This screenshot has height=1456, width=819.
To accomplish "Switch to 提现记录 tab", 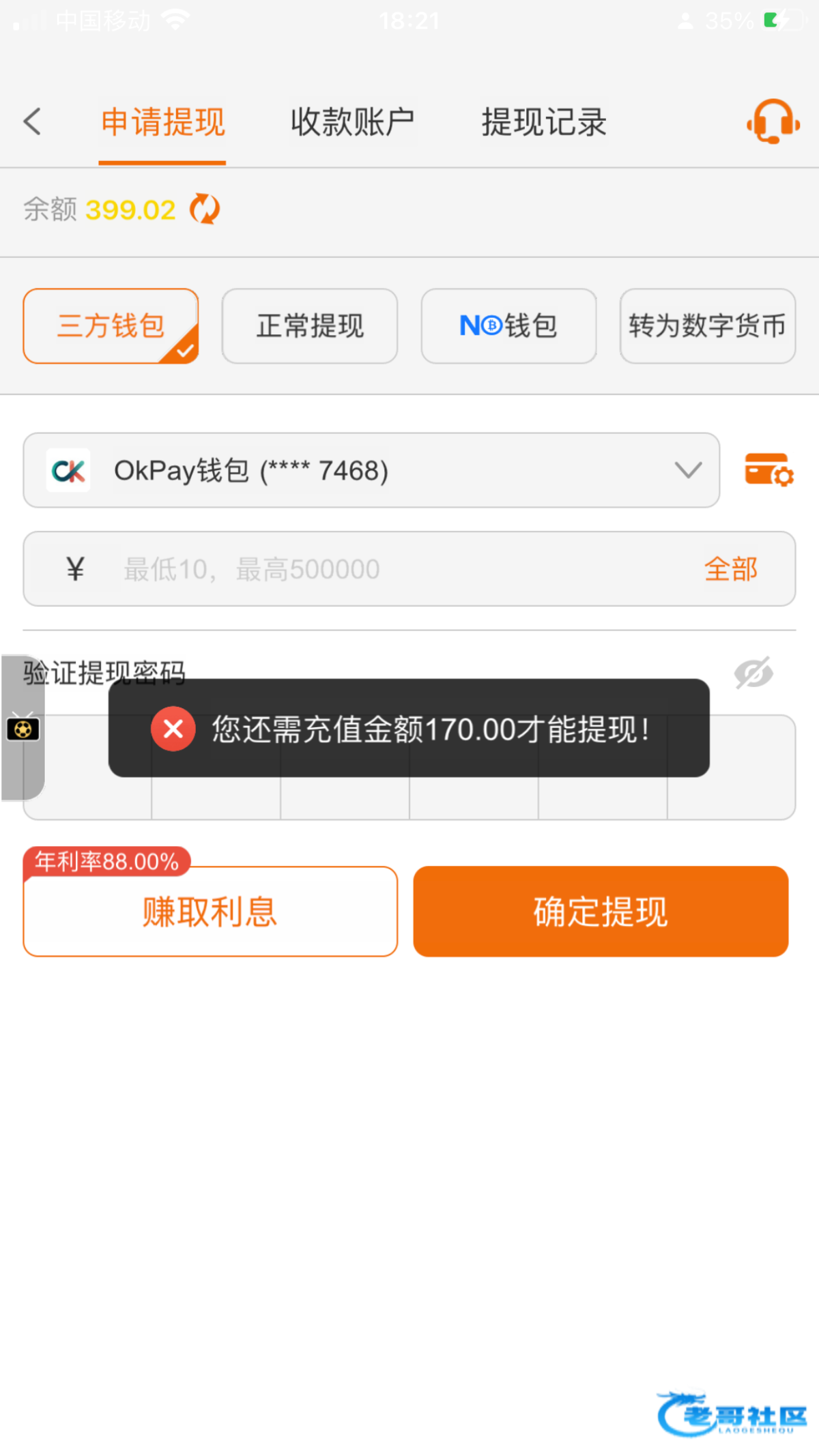I will click(x=544, y=122).
